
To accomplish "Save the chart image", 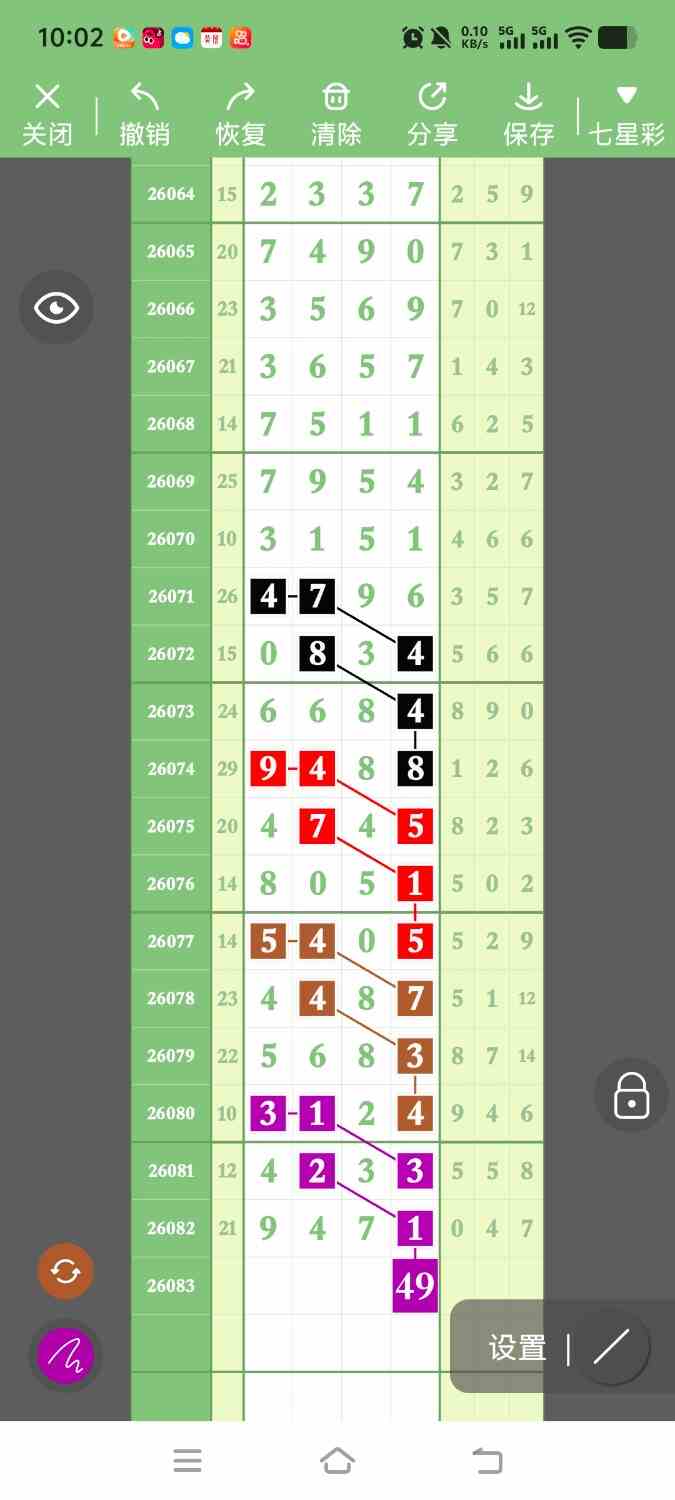I will [528, 115].
